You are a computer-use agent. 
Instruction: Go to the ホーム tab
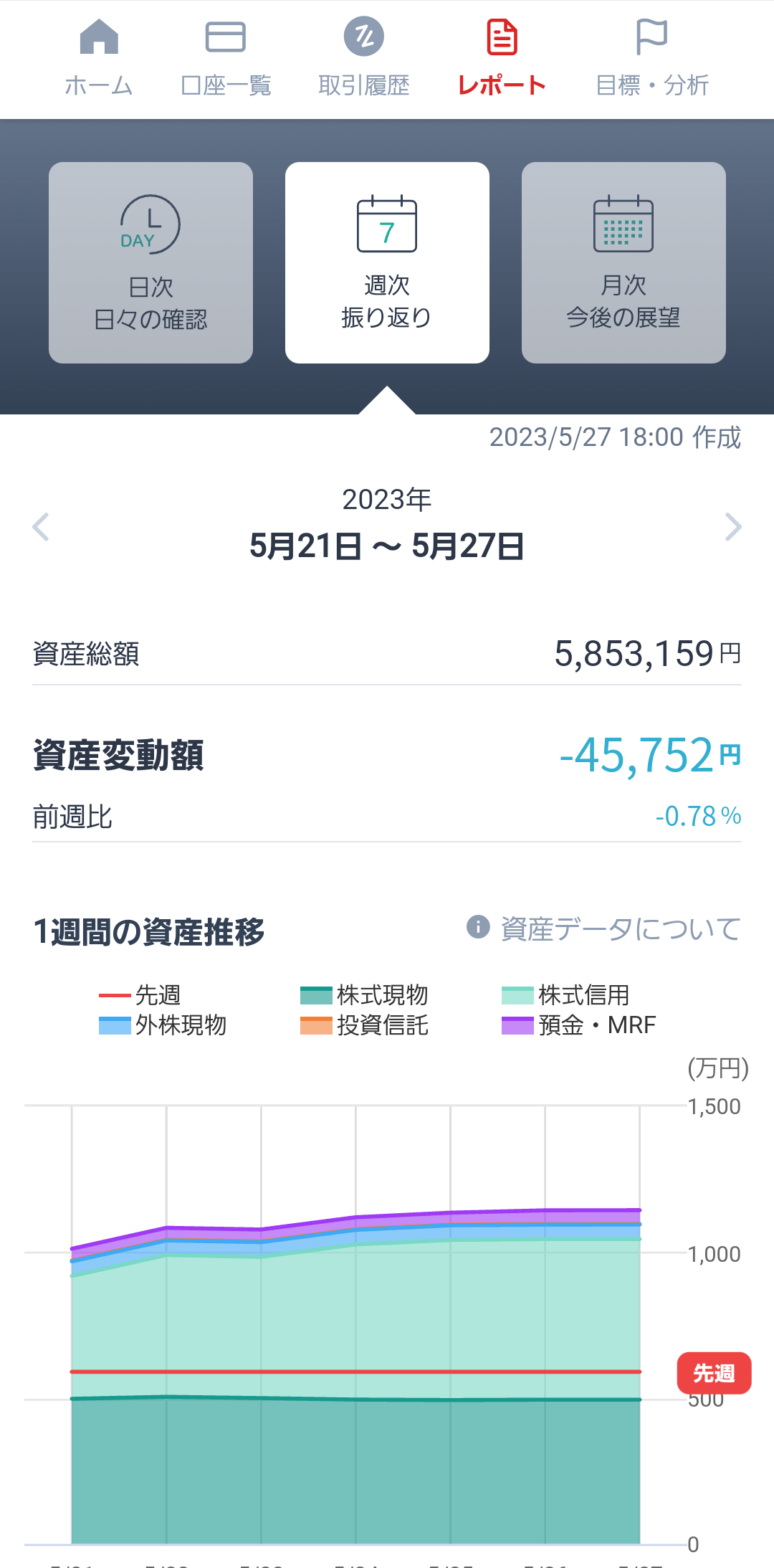[x=99, y=59]
